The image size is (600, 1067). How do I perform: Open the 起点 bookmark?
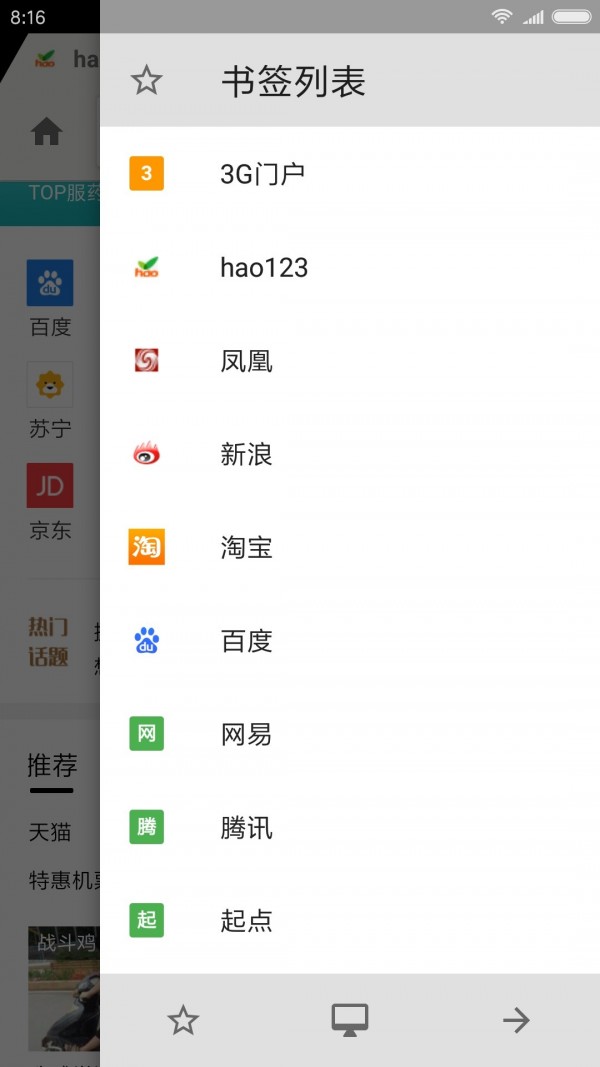[x=247, y=921]
